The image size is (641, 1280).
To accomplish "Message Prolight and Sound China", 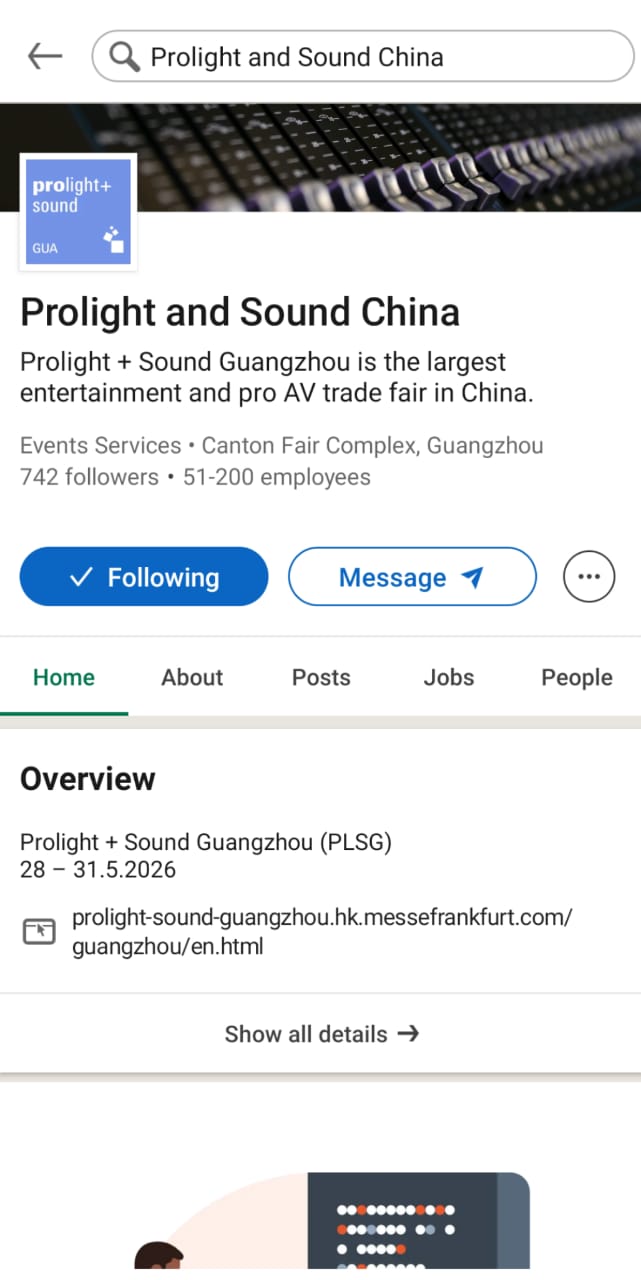I will coord(412,577).
